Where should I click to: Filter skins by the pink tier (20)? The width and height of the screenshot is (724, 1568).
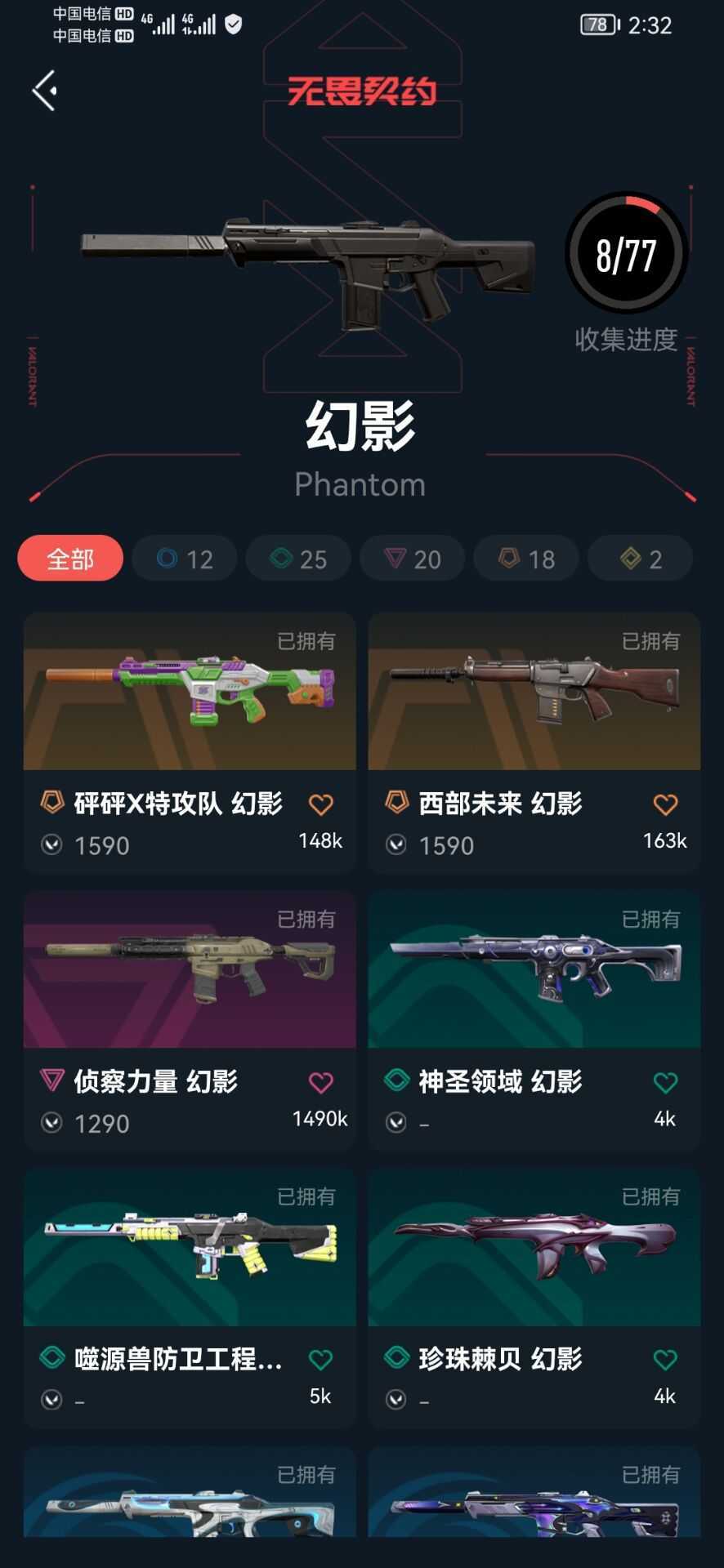tap(413, 559)
